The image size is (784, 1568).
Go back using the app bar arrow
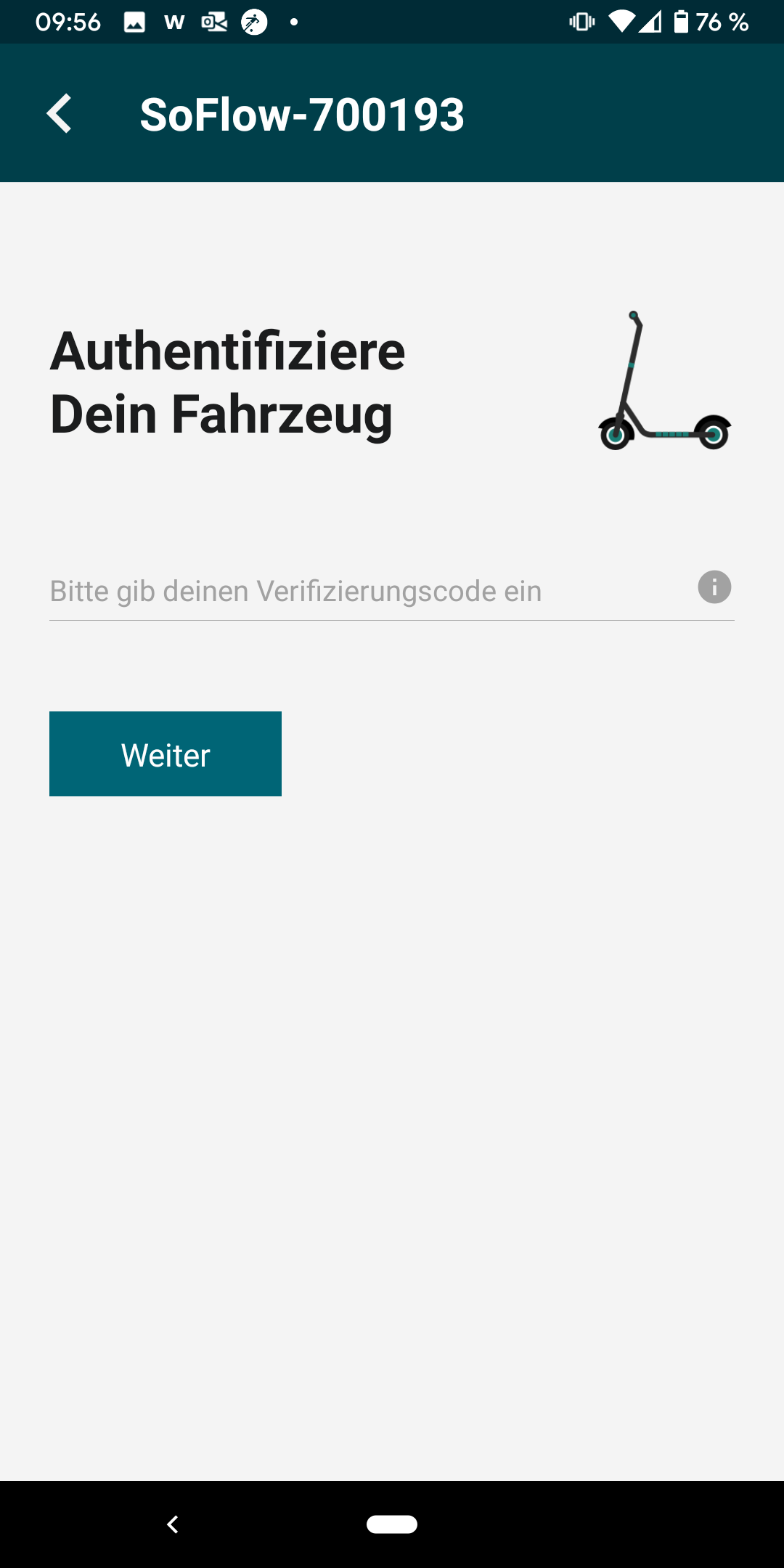coord(60,114)
